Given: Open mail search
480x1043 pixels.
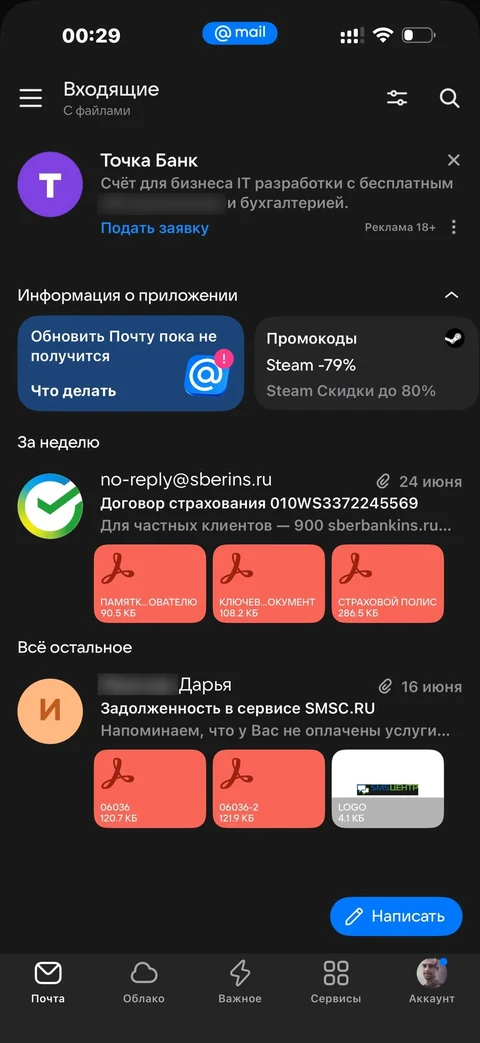Looking at the screenshot, I should click(x=450, y=99).
